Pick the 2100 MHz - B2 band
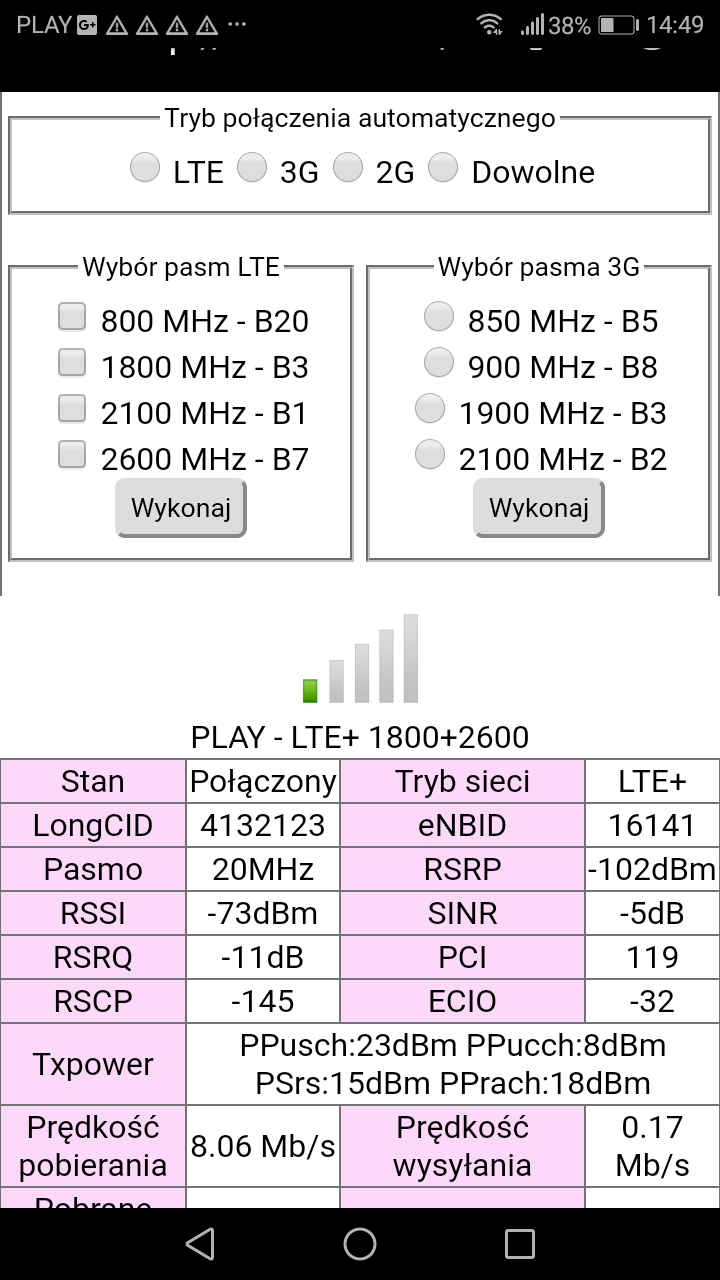Image resolution: width=720 pixels, height=1280 pixels. coord(430,454)
